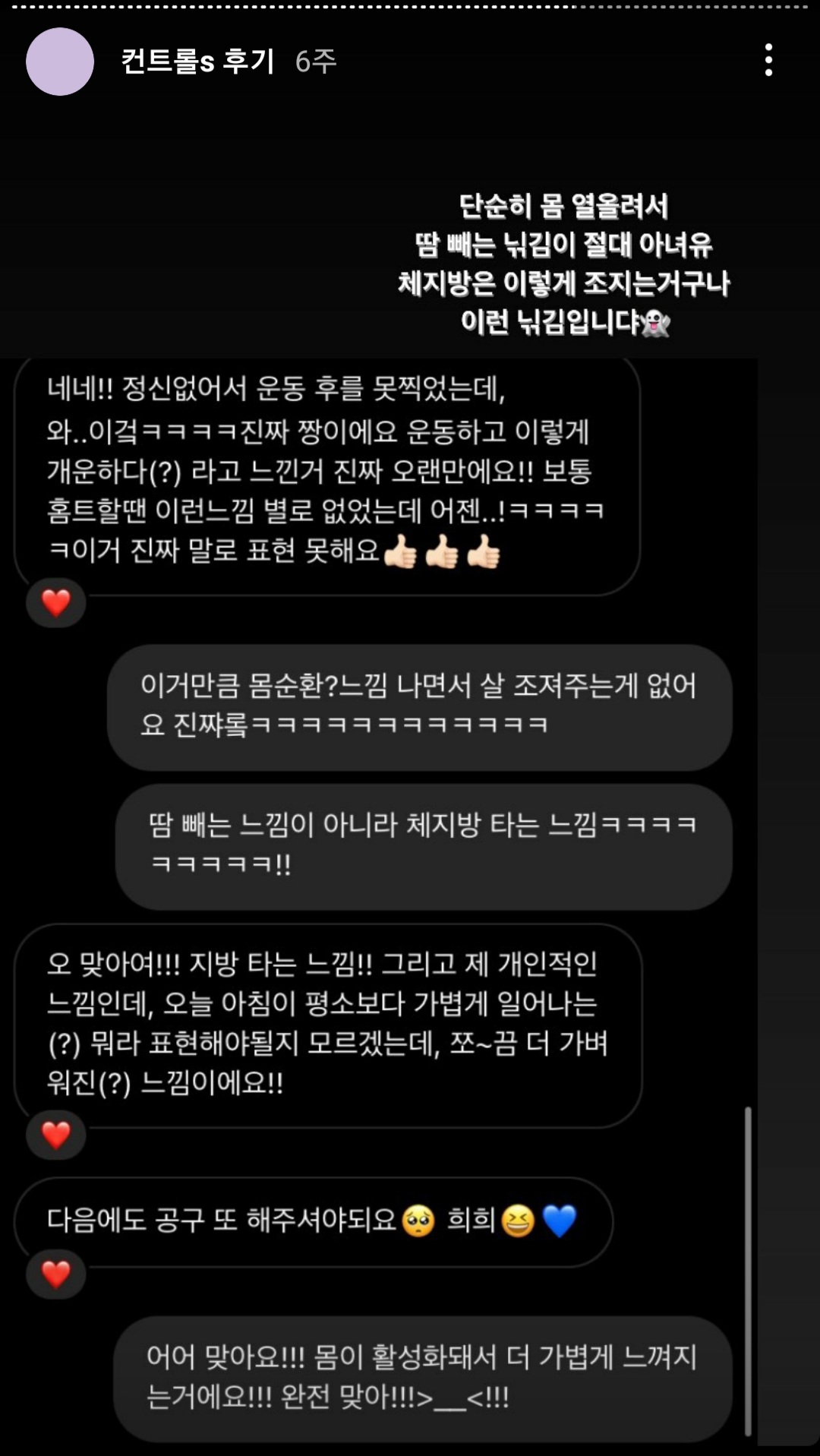
Task: Tap the 컨트롤s 후기 highlight name
Action: [197, 62]
